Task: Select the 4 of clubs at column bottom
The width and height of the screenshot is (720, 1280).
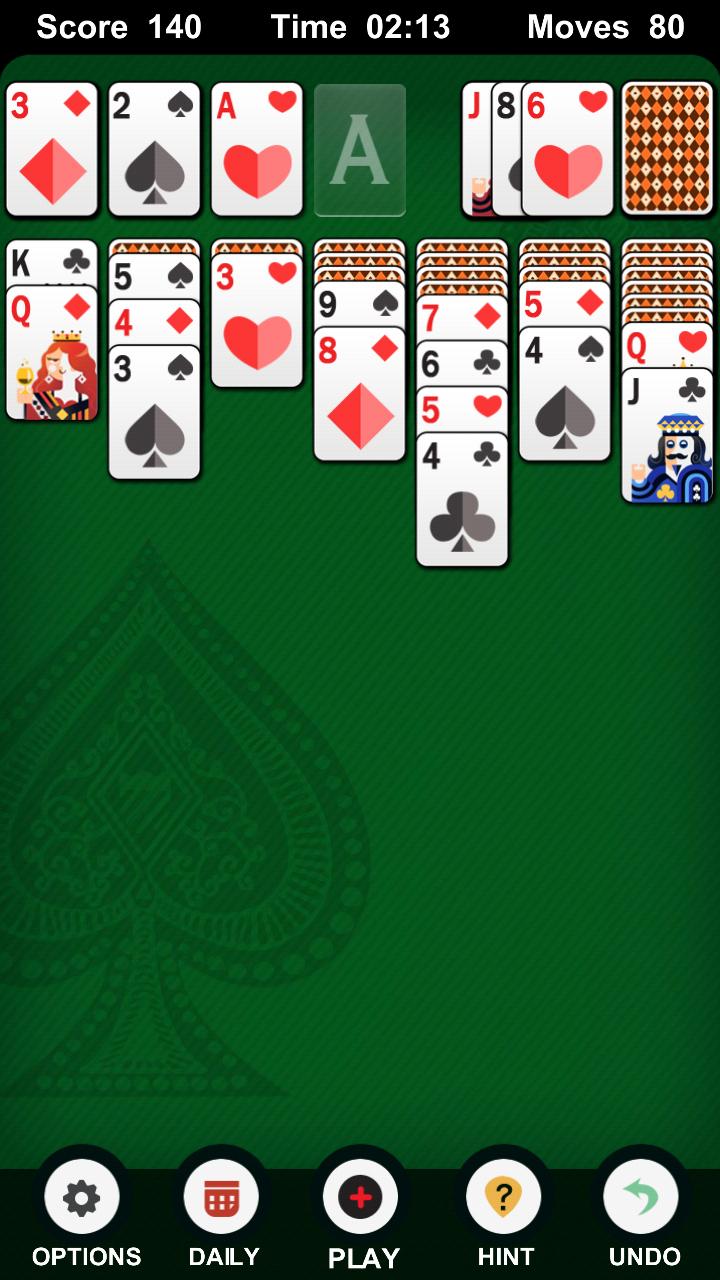Action: 461,500
